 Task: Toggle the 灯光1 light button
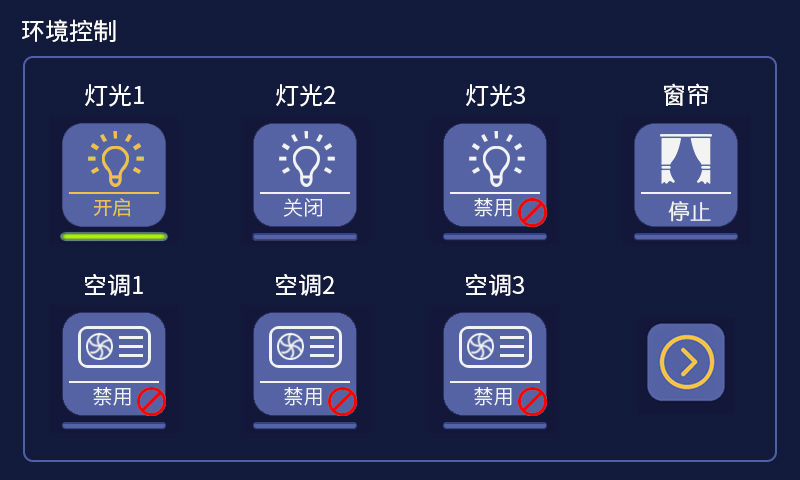[114, 175]
